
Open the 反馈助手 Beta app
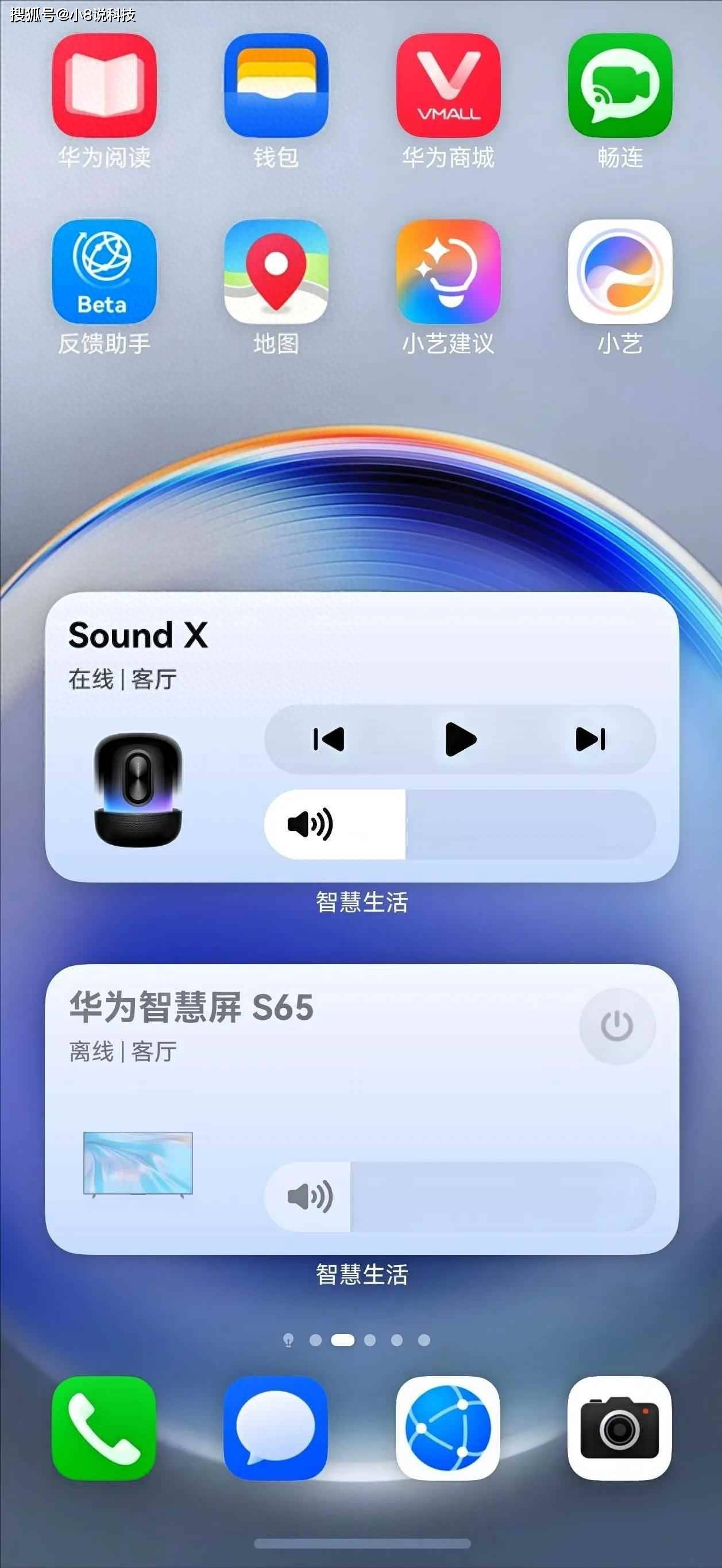click(x=104, y=272)
